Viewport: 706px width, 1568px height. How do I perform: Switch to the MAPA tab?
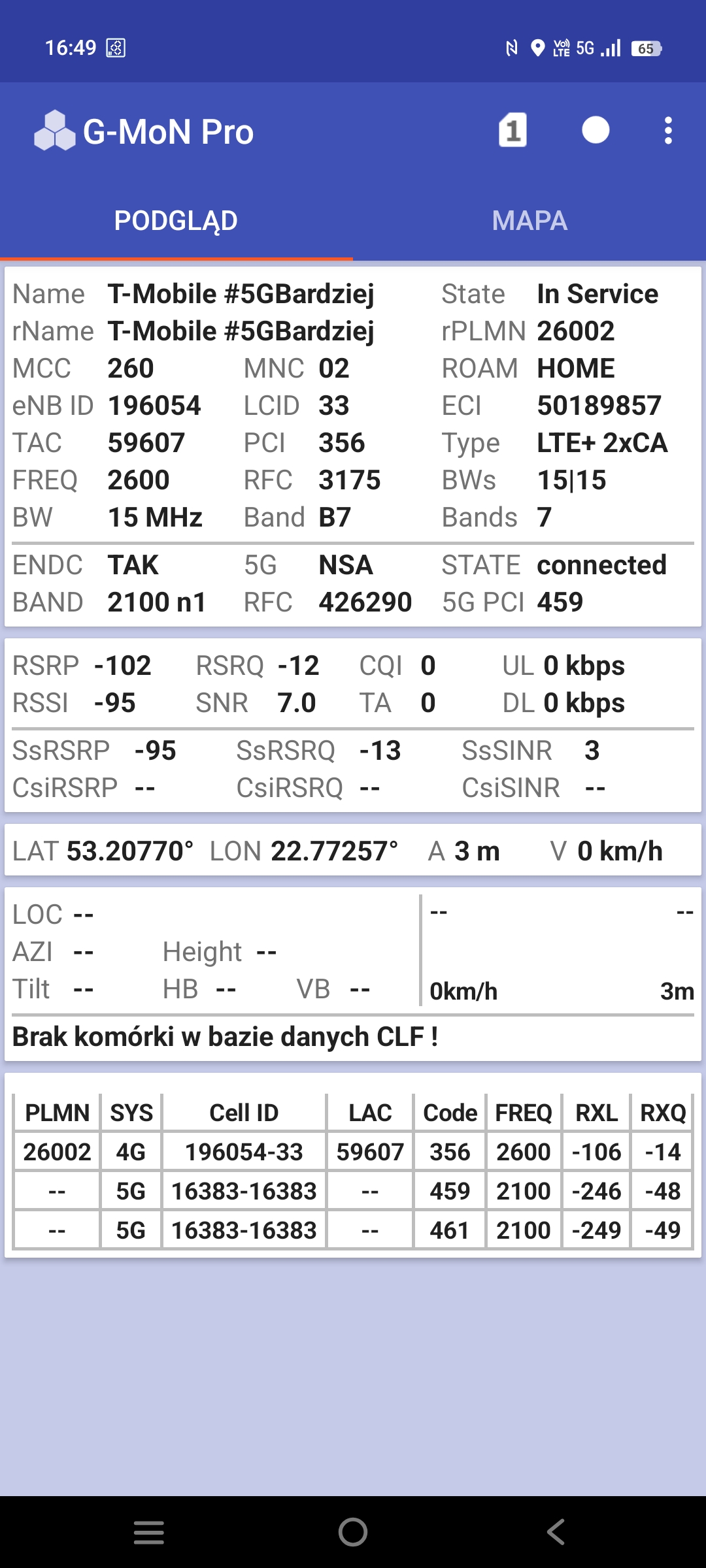coord(529,221)
